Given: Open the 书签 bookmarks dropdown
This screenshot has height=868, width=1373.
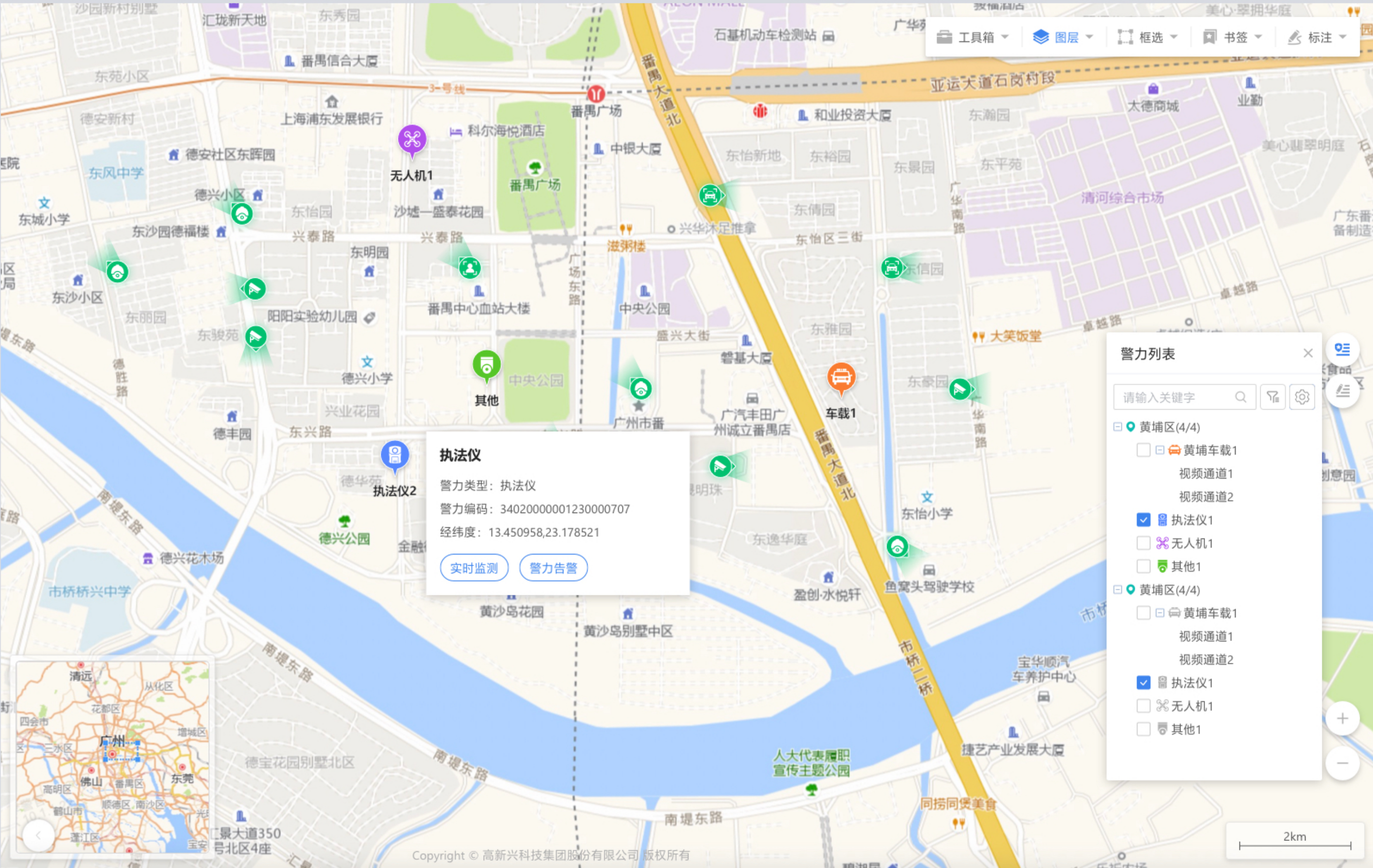Looking at the screenshot, I should pos(1232,37).
